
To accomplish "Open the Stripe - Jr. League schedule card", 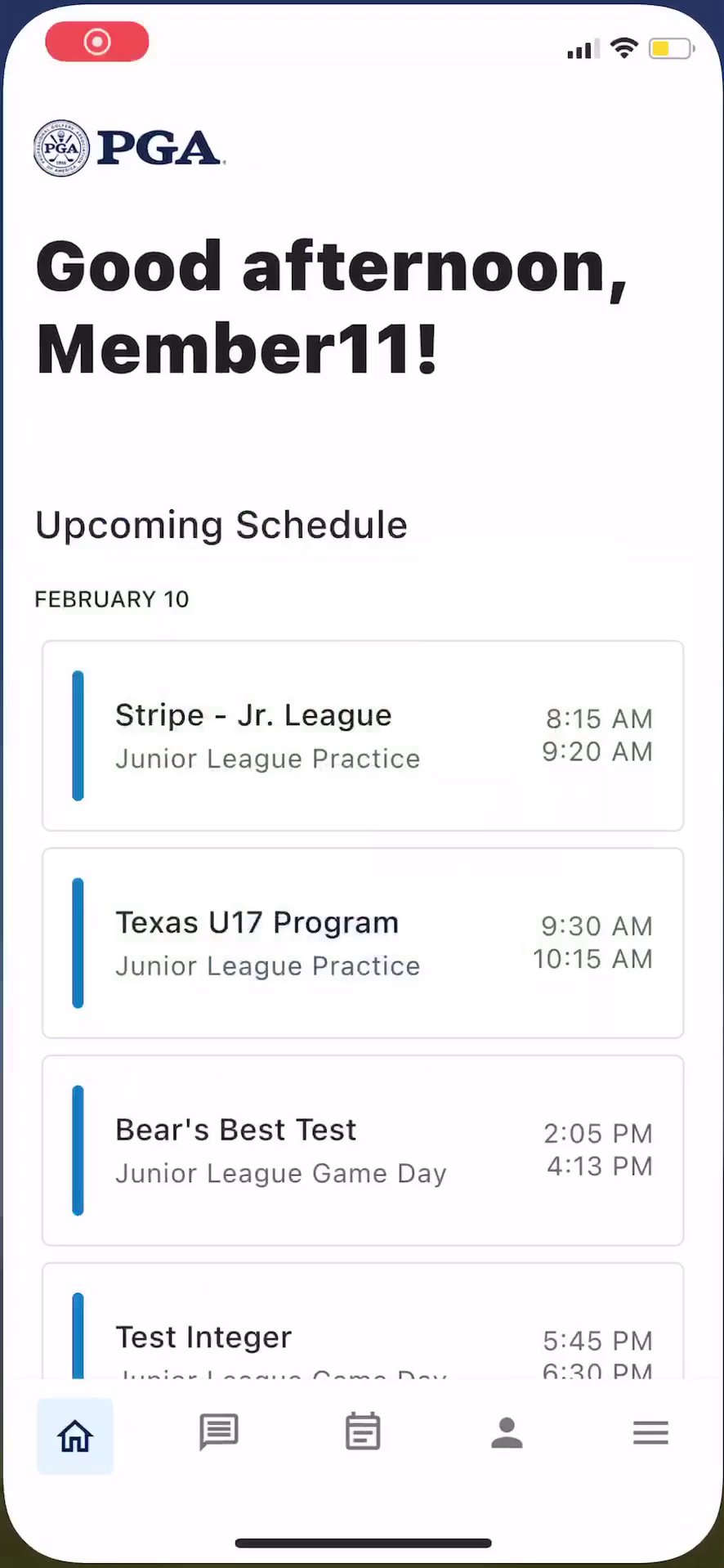I will tap(362, 736).
